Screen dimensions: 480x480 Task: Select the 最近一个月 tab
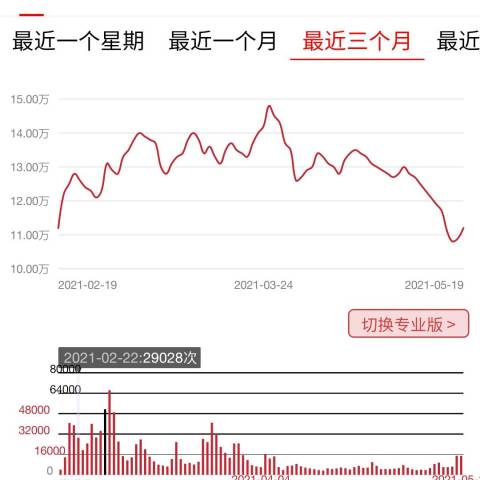[x=223, y=41]
